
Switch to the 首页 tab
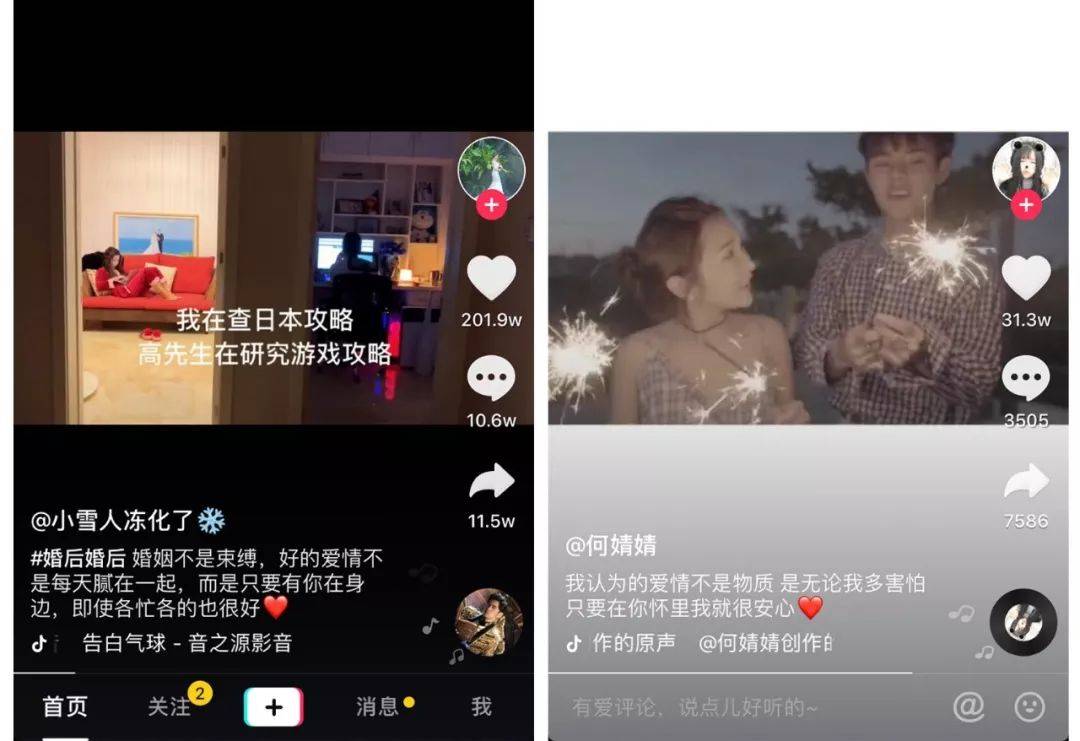coord(65,707)
